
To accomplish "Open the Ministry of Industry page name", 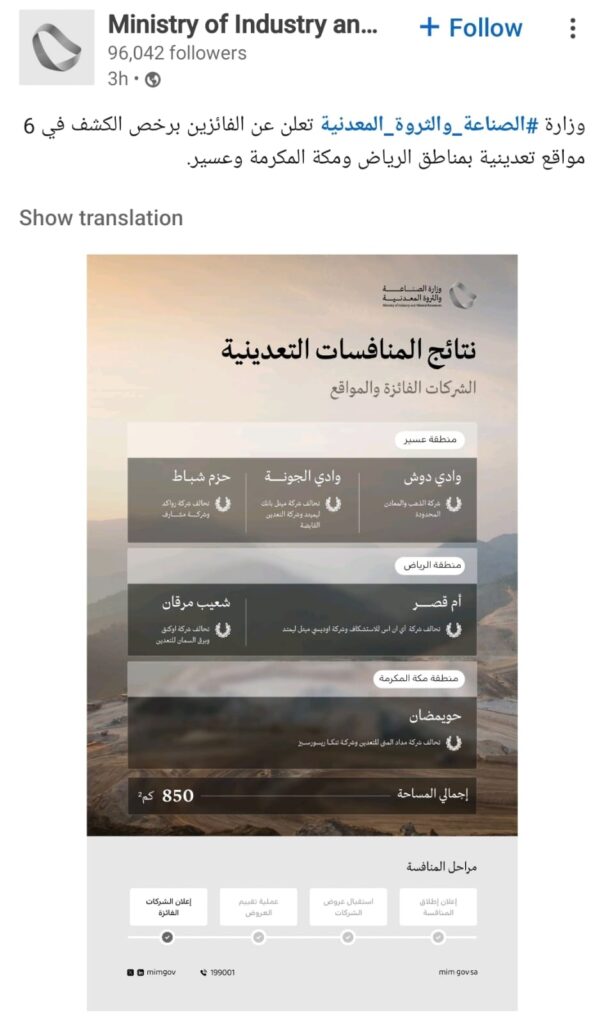I will [x=242, y=25].
